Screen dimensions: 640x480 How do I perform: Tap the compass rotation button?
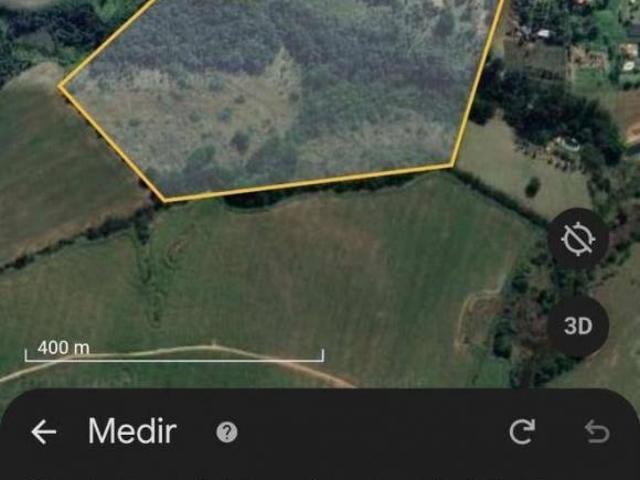point(578,239)
